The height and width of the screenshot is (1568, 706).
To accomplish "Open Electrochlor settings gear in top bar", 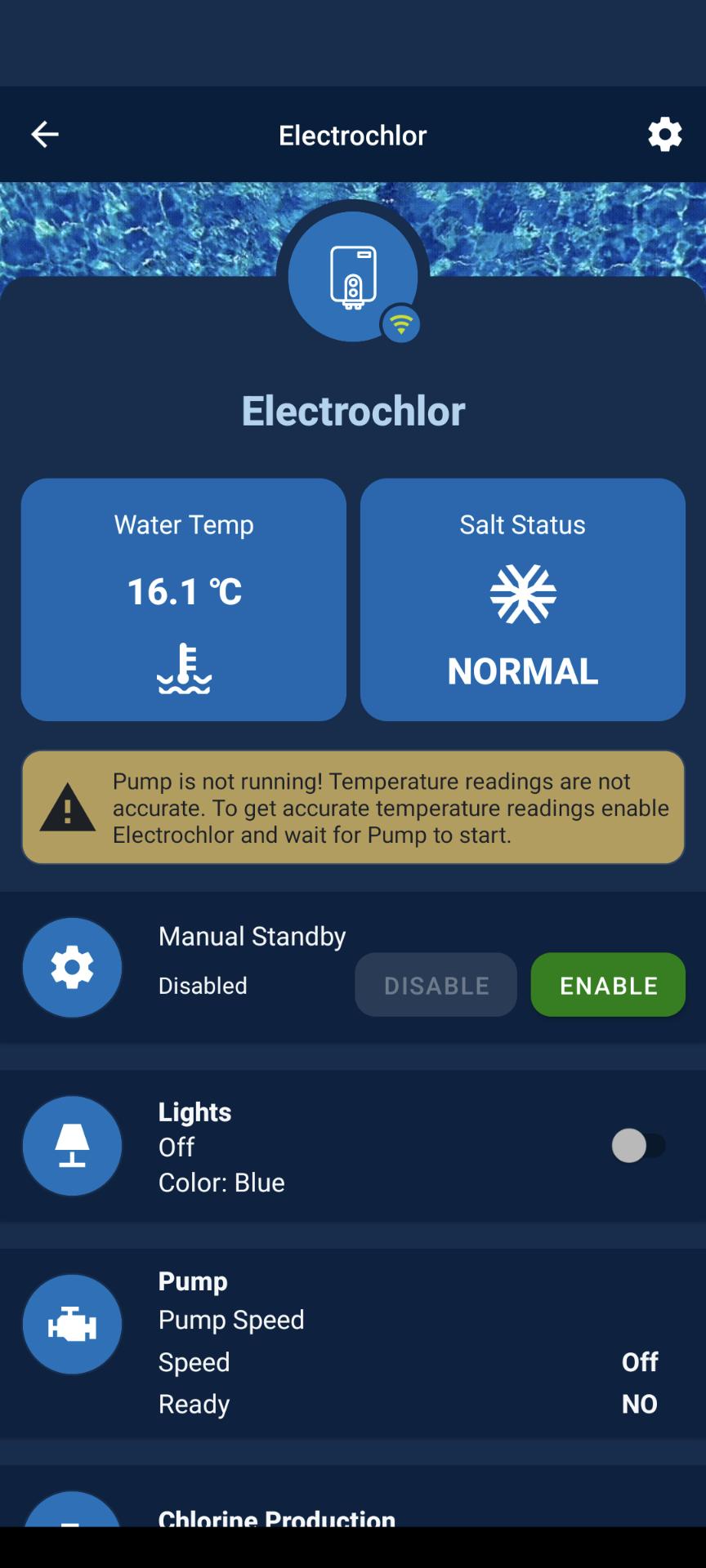I will pyautogui.click(x=664, y=135).
